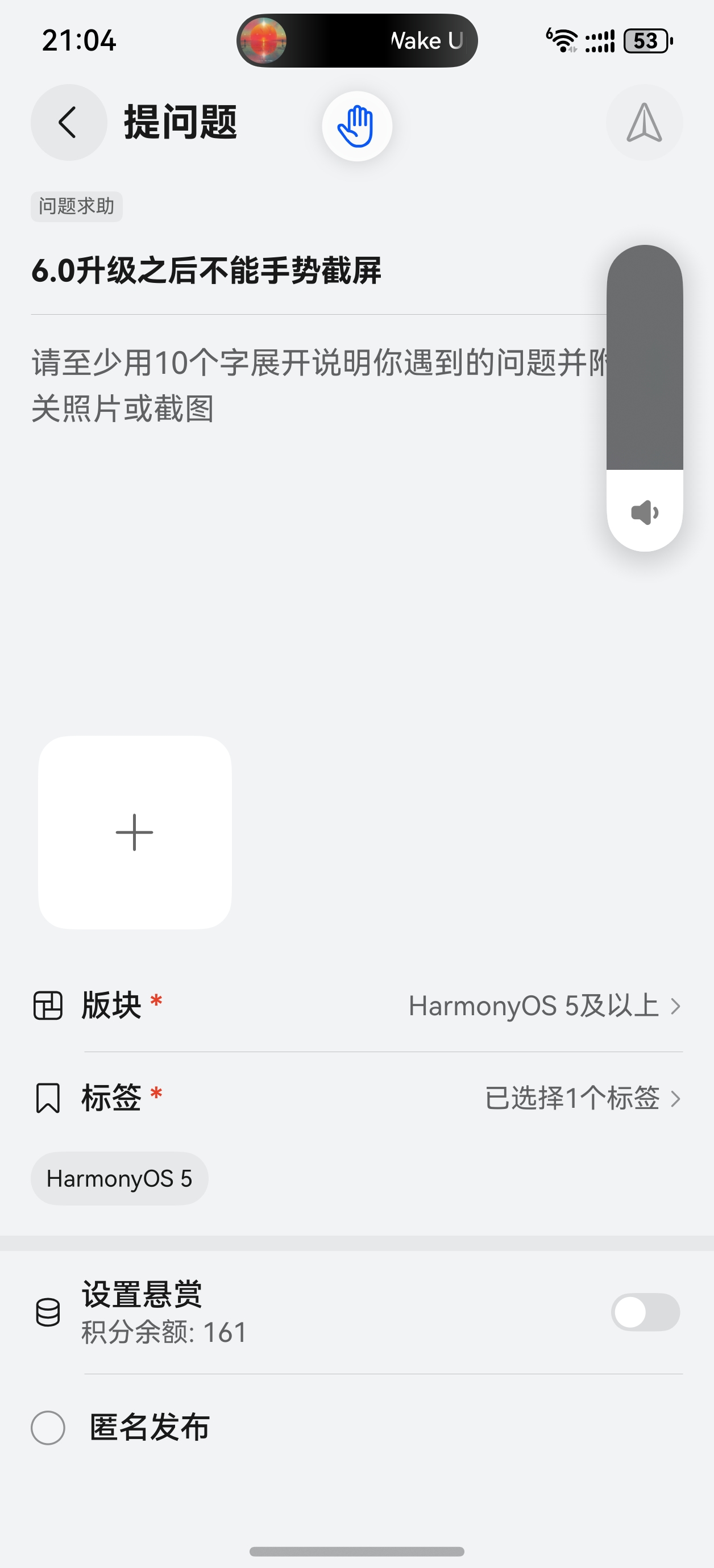
Task: Enable the 设置悬赏 reward switch
Action: (645, 1312)
